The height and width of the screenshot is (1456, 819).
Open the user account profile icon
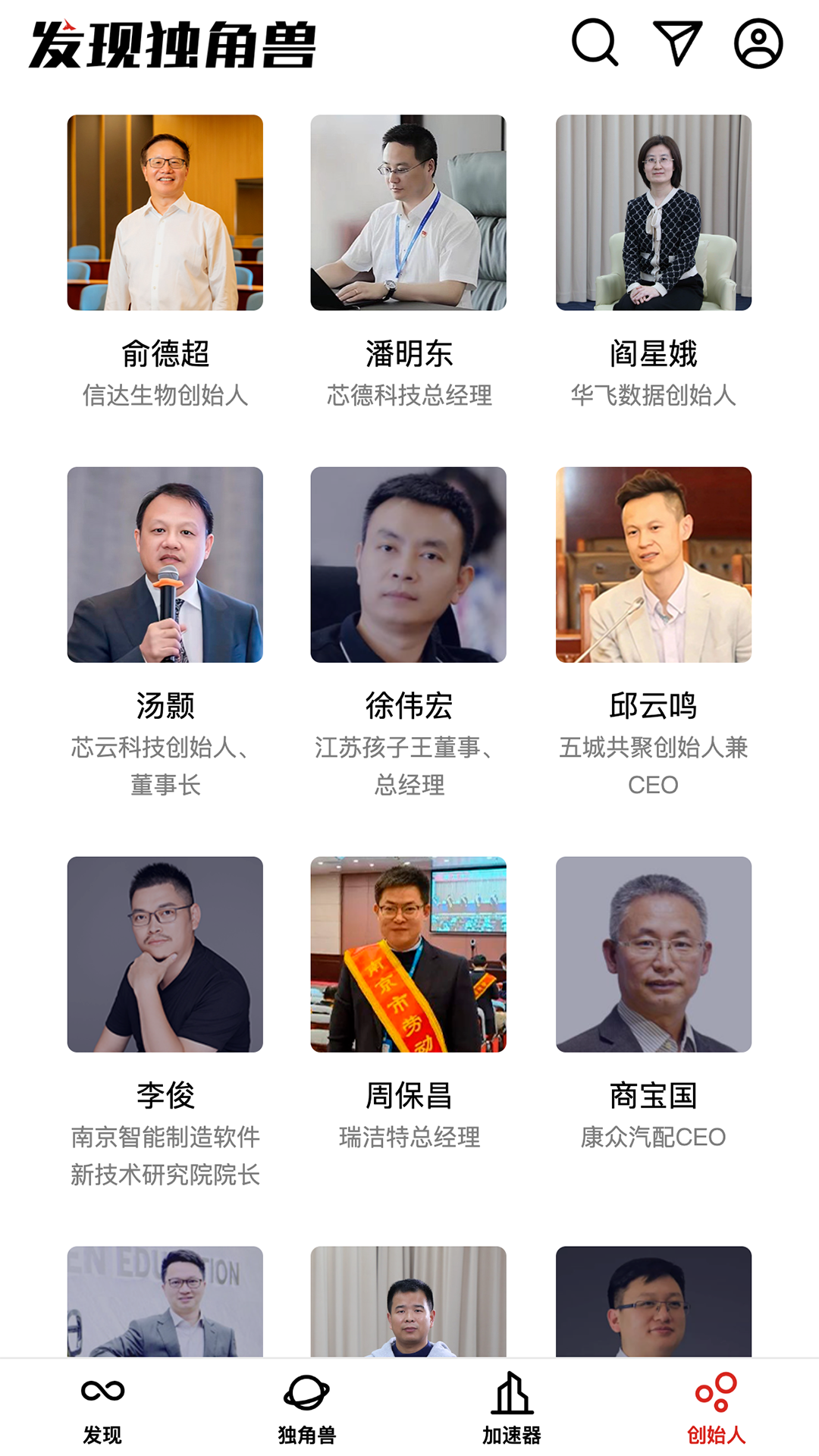click(x=758, y=43)
